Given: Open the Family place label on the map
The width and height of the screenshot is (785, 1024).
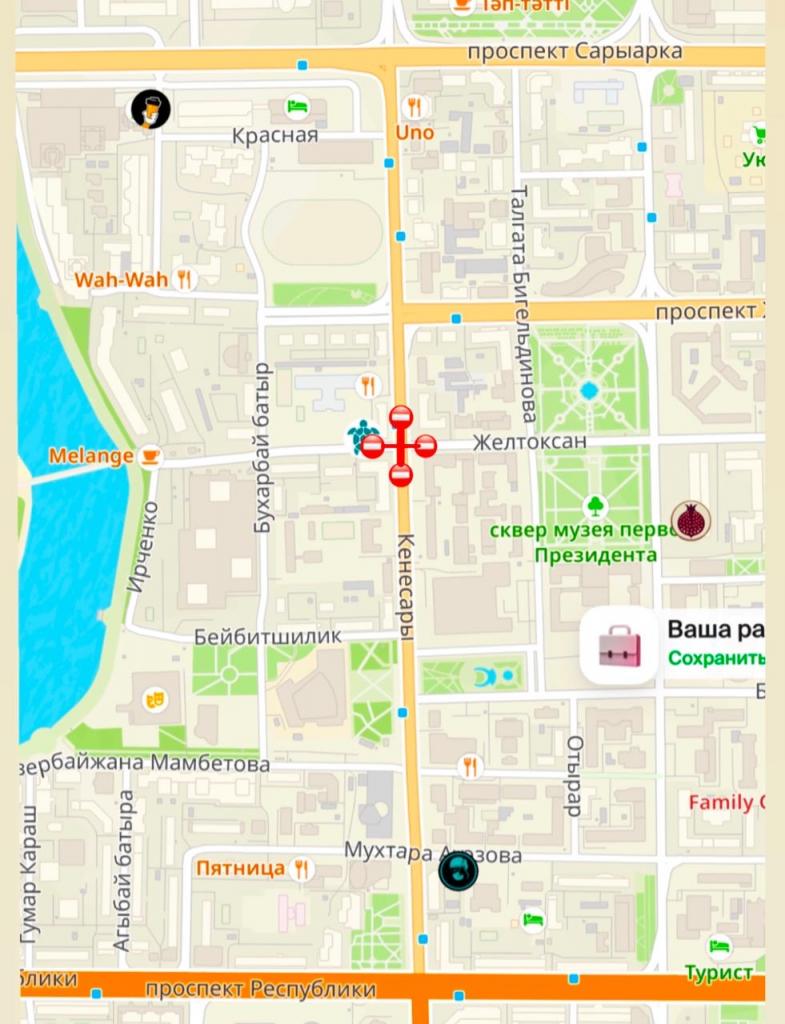Looking at the screenshot, I should point(726,802).
